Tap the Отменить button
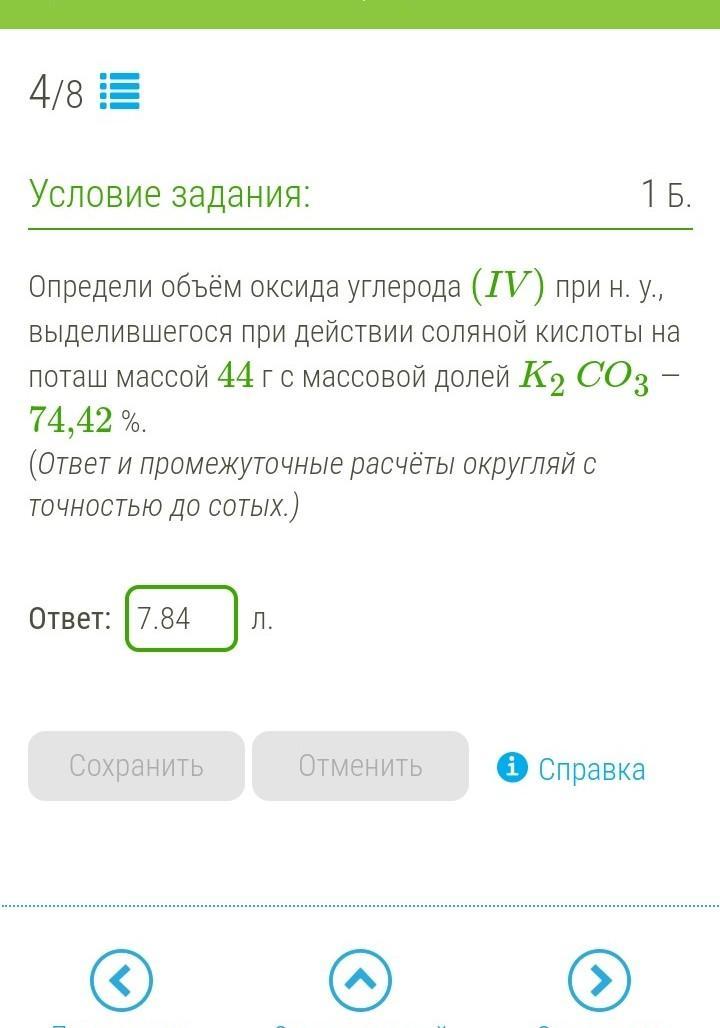 point(360,766)
